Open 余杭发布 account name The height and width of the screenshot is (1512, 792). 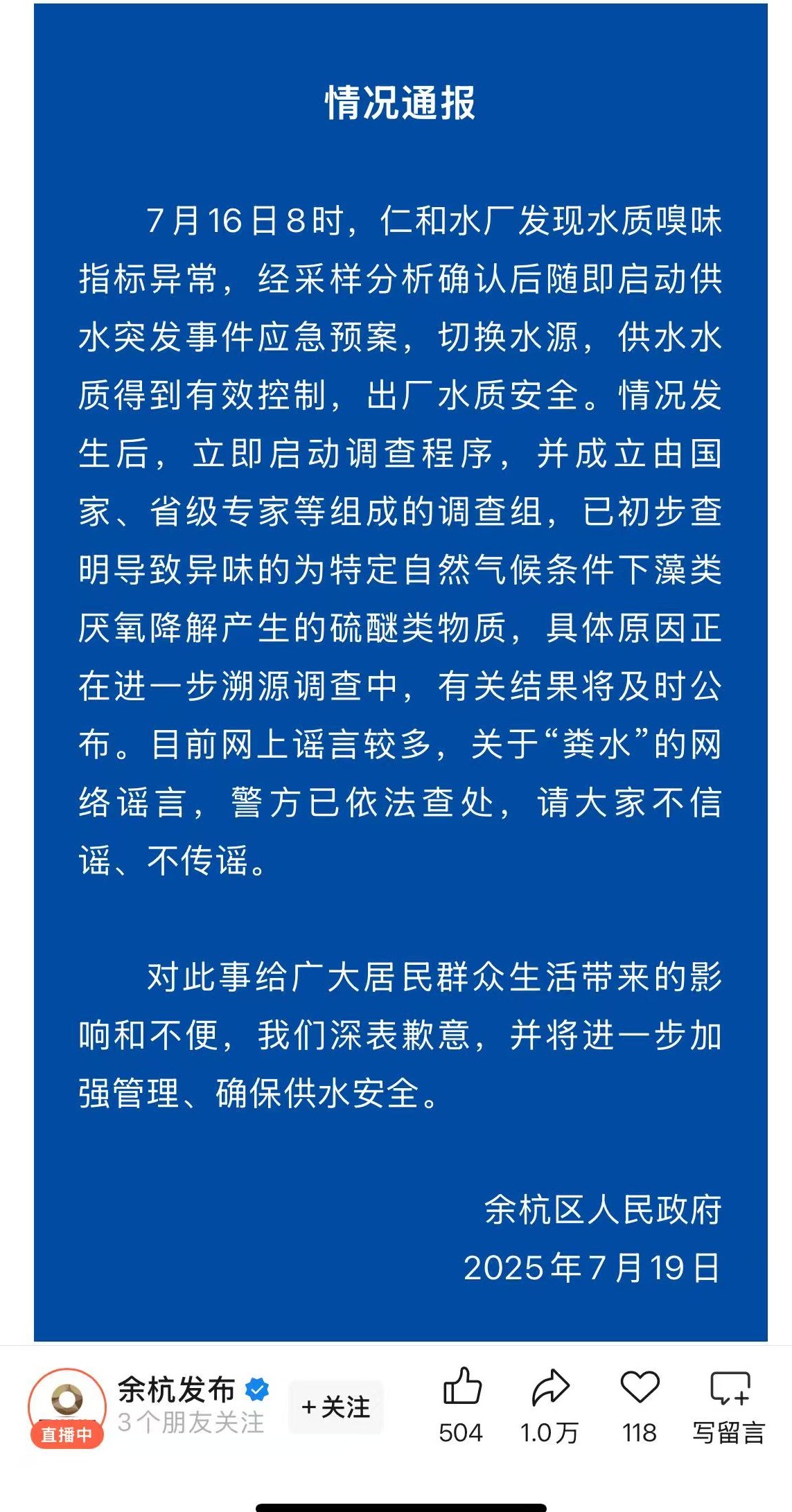177,1389
